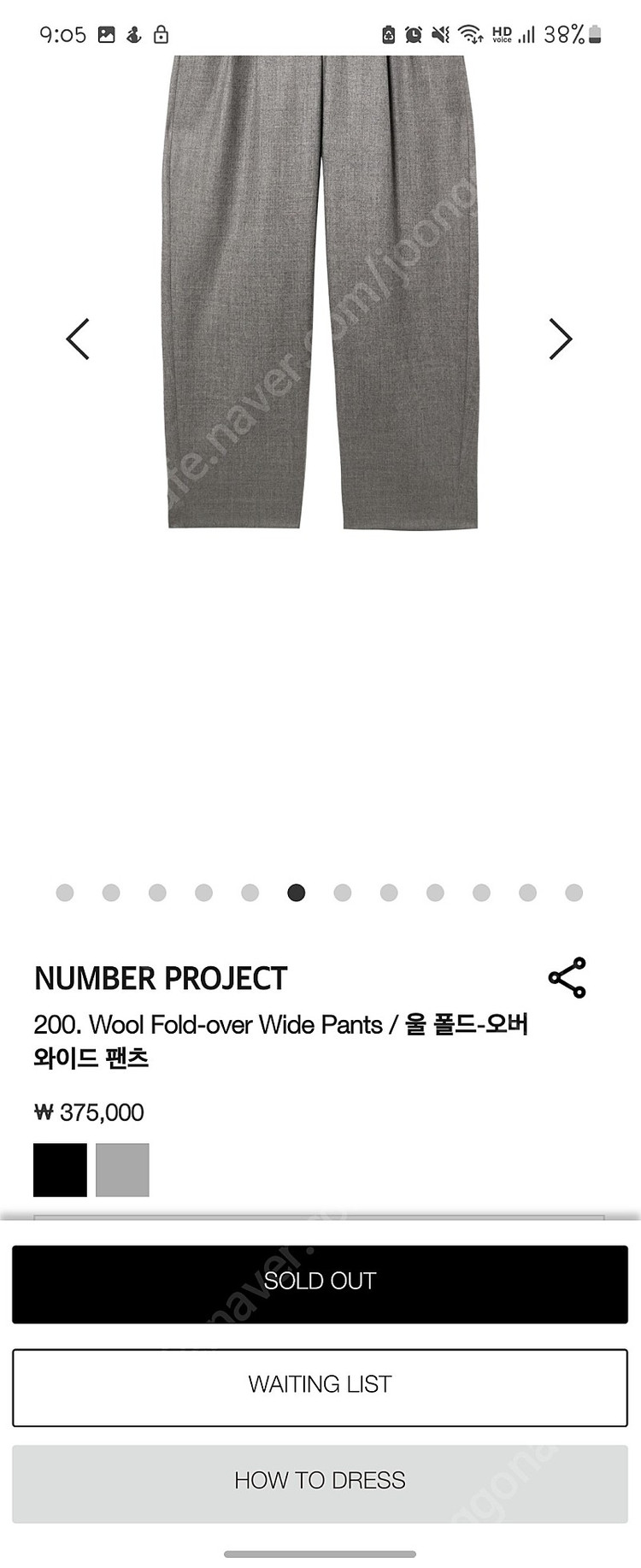Screen dimensions: 641x1568
Task: Show the previous product image
Action: pyautogui.click(x=78, y=339)
